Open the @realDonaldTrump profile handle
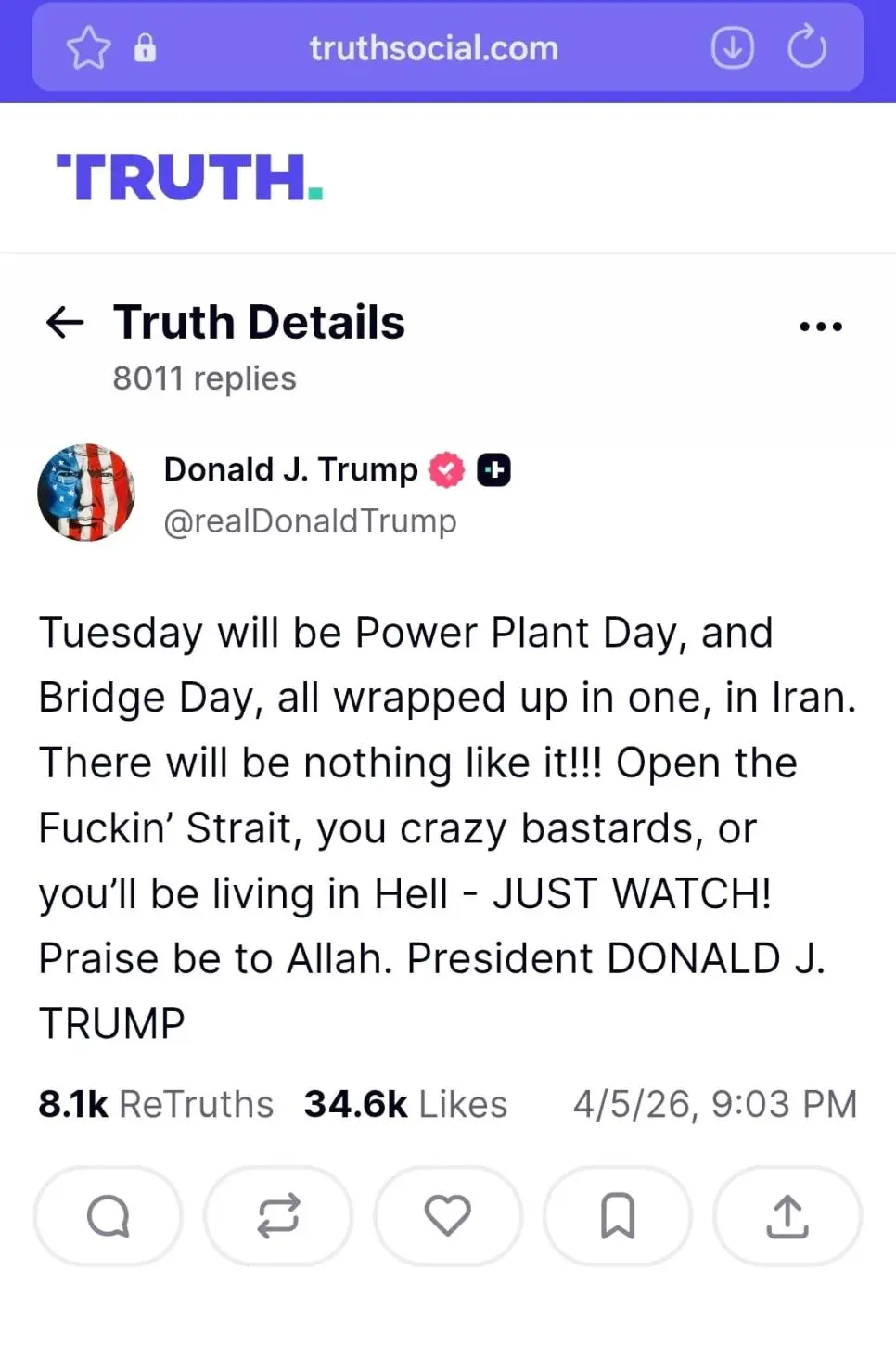 pyautogui.click(x=310, y=521)
